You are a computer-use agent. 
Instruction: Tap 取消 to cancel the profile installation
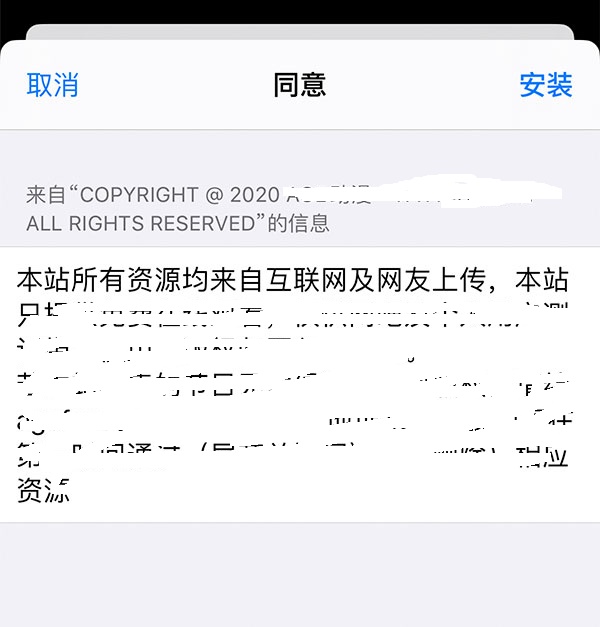52,85
